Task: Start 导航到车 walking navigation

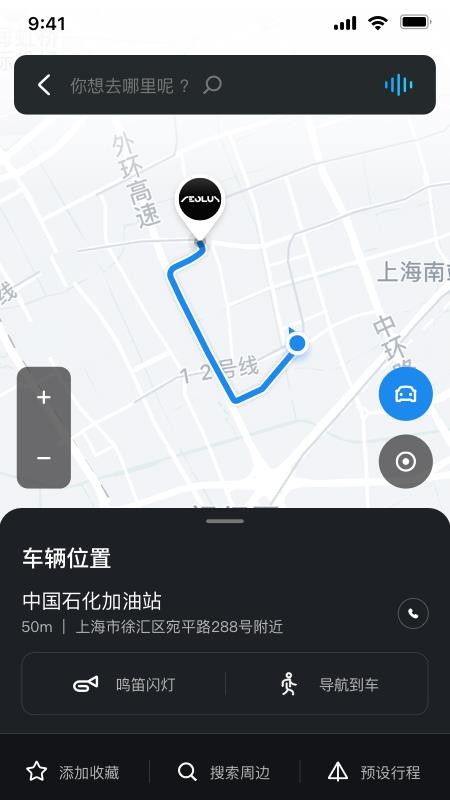Action: [327, 684]
